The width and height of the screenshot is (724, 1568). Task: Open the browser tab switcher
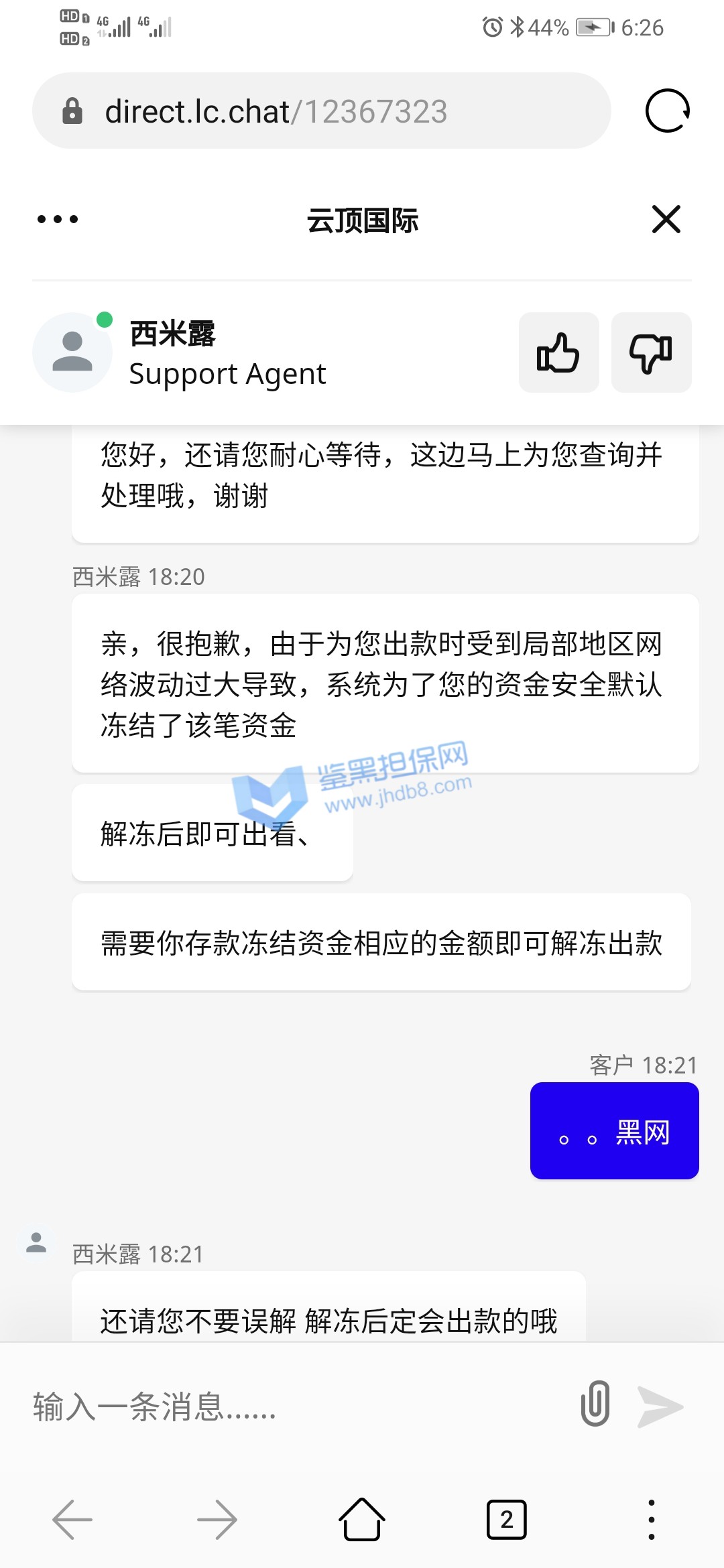(506, 1520)
